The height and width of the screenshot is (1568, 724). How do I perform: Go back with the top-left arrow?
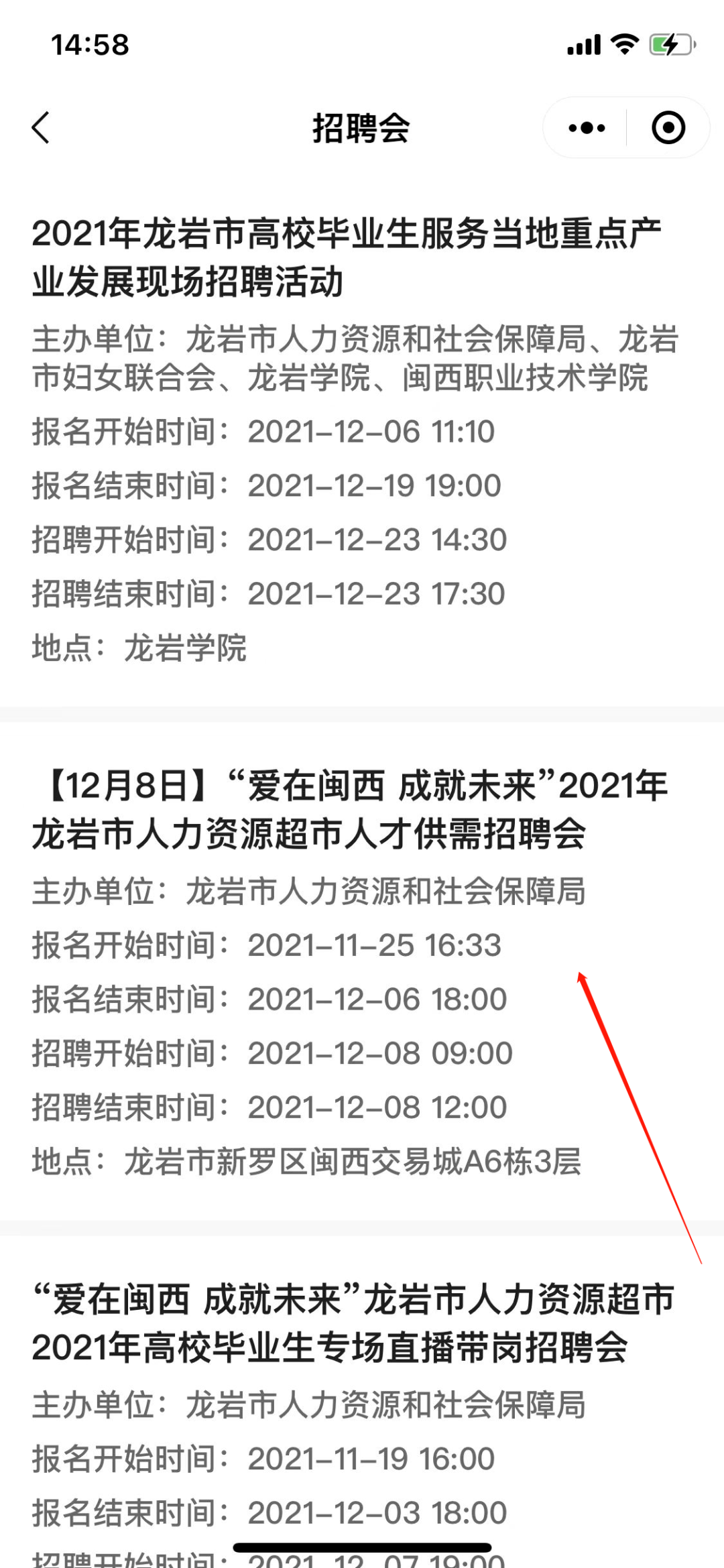(41, 127)
